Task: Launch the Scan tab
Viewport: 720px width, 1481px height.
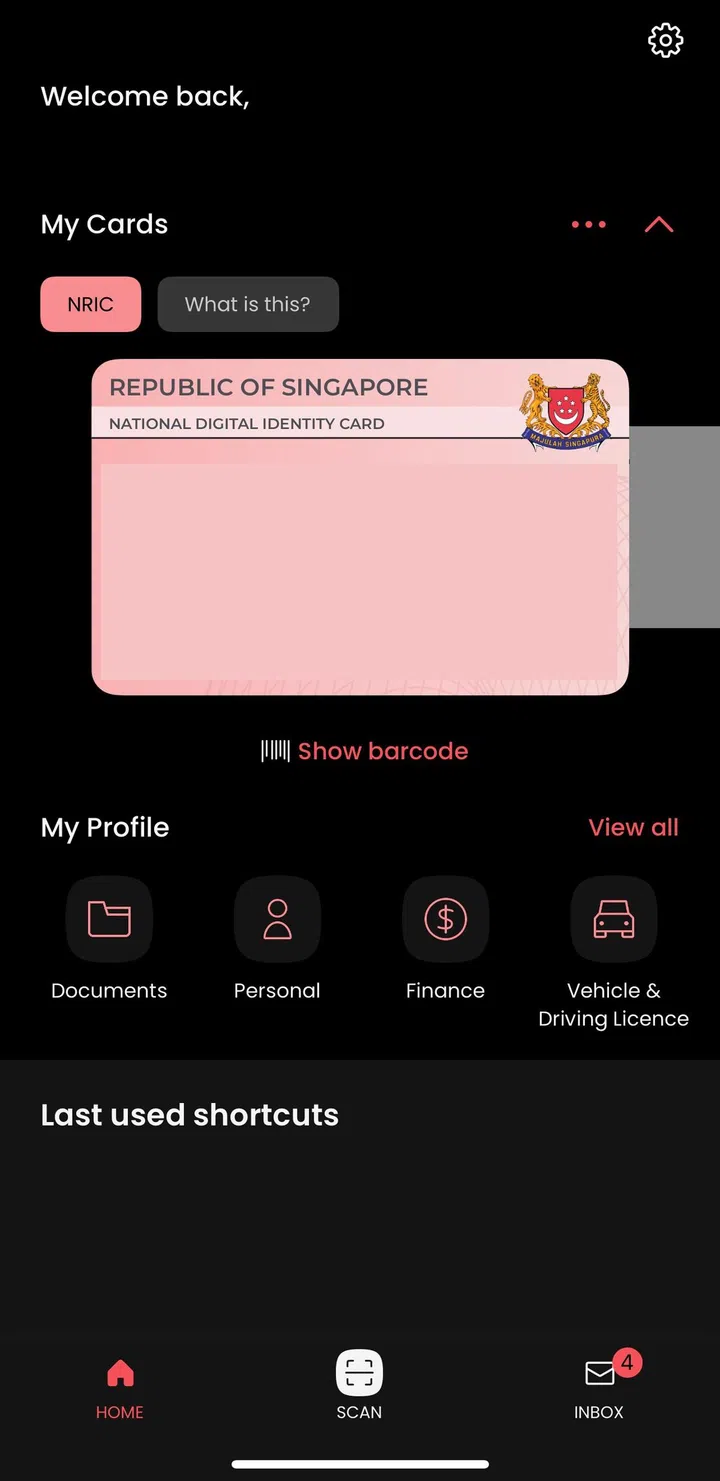Action: tap(359, 1386)
